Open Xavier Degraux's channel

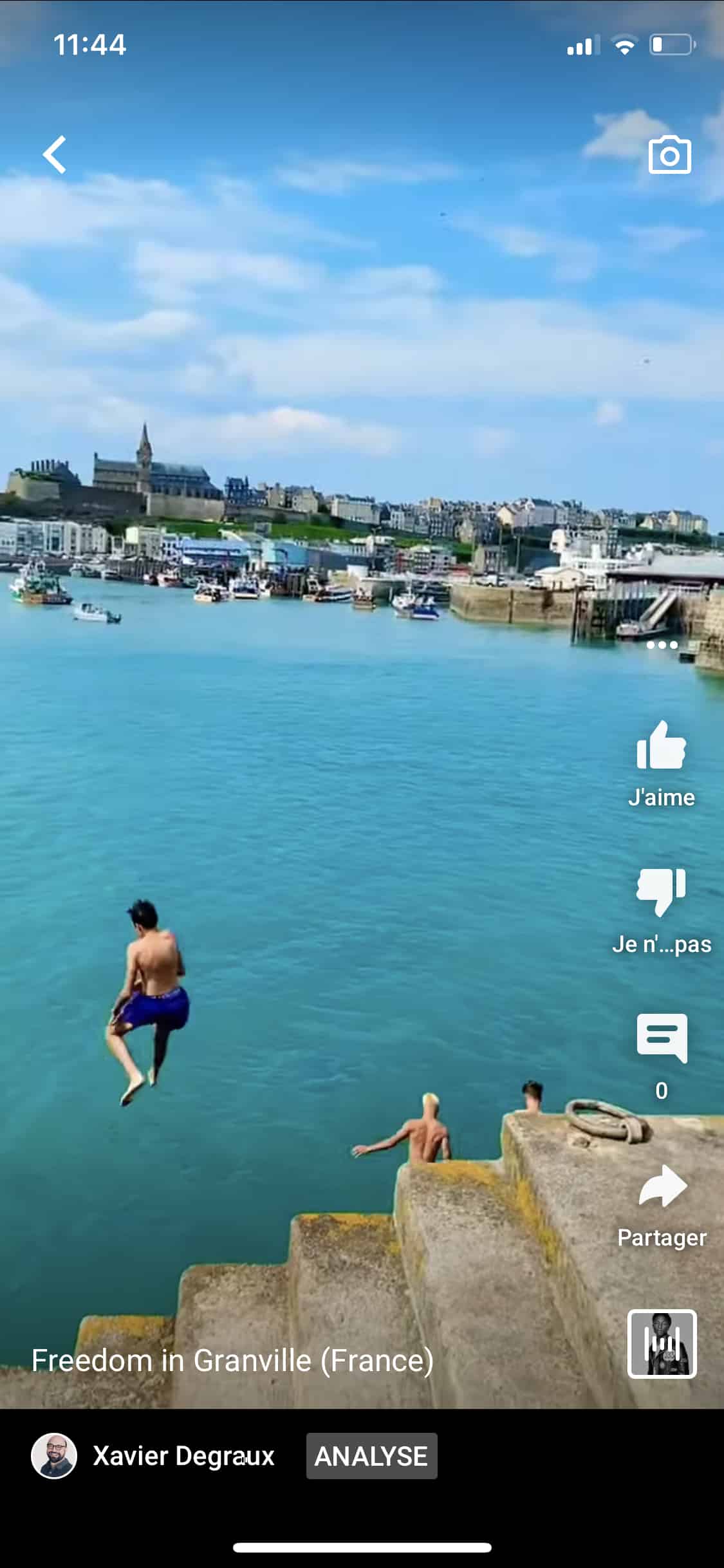tap(153, 1455)
